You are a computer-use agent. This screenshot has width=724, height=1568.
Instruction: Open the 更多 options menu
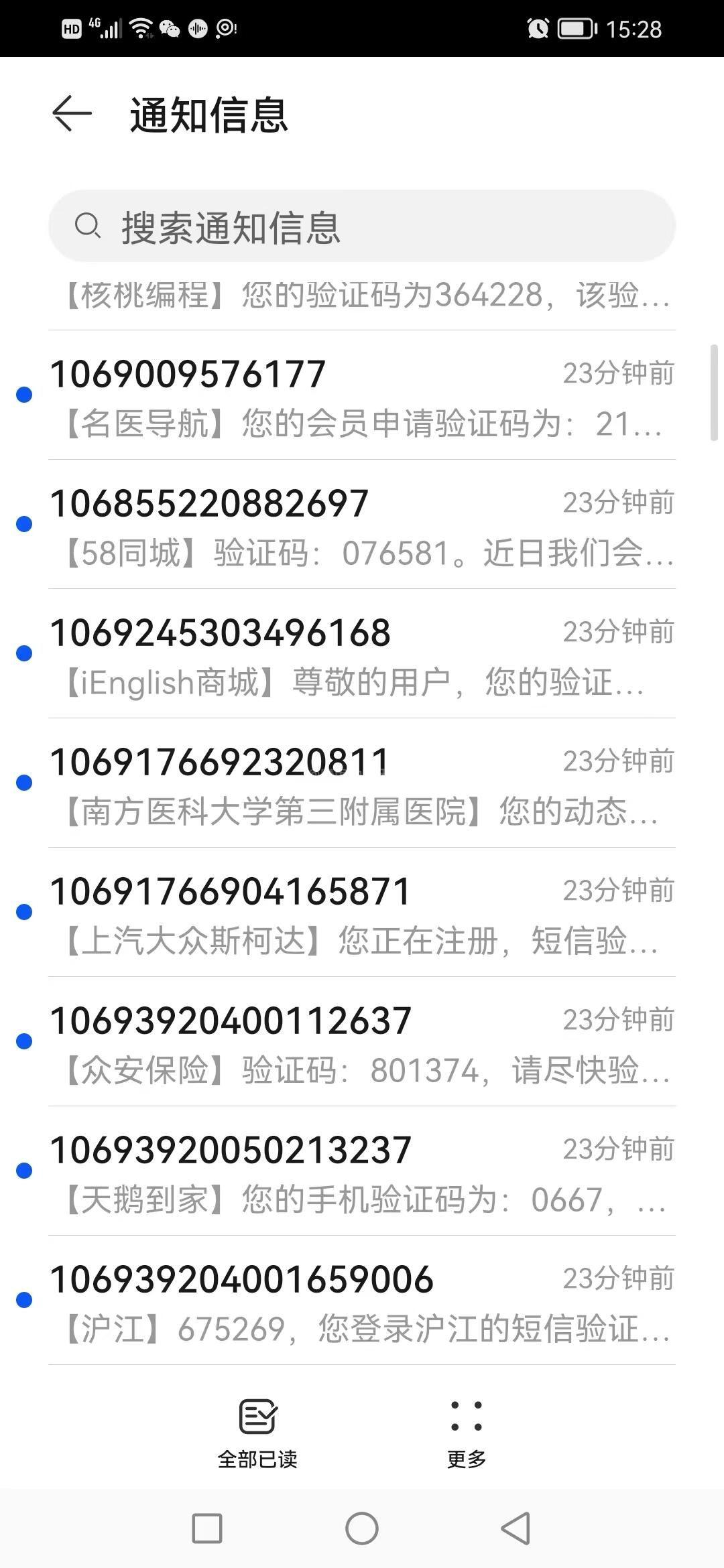[x=467, y=1433]
